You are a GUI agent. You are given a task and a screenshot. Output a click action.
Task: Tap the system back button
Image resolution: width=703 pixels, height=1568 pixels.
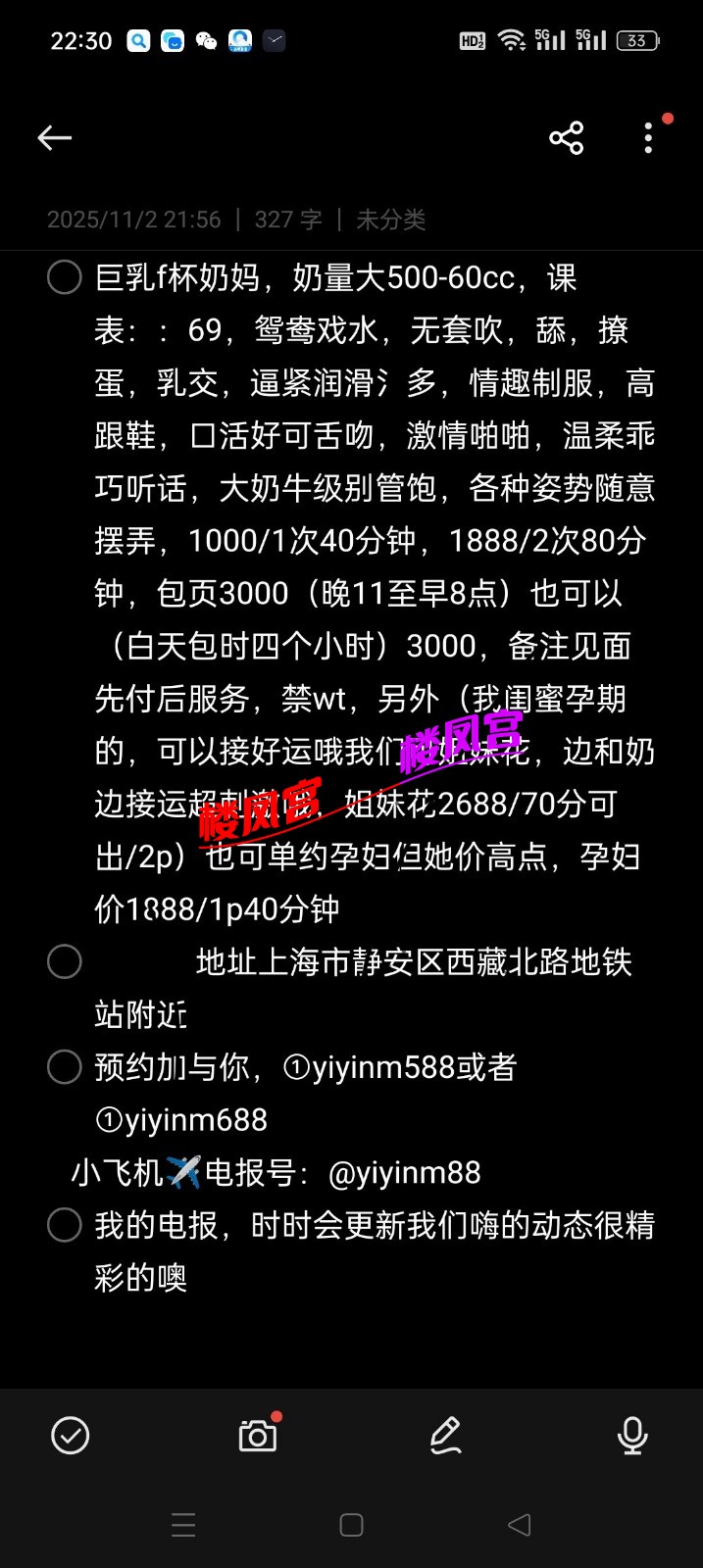point(520,1525)
